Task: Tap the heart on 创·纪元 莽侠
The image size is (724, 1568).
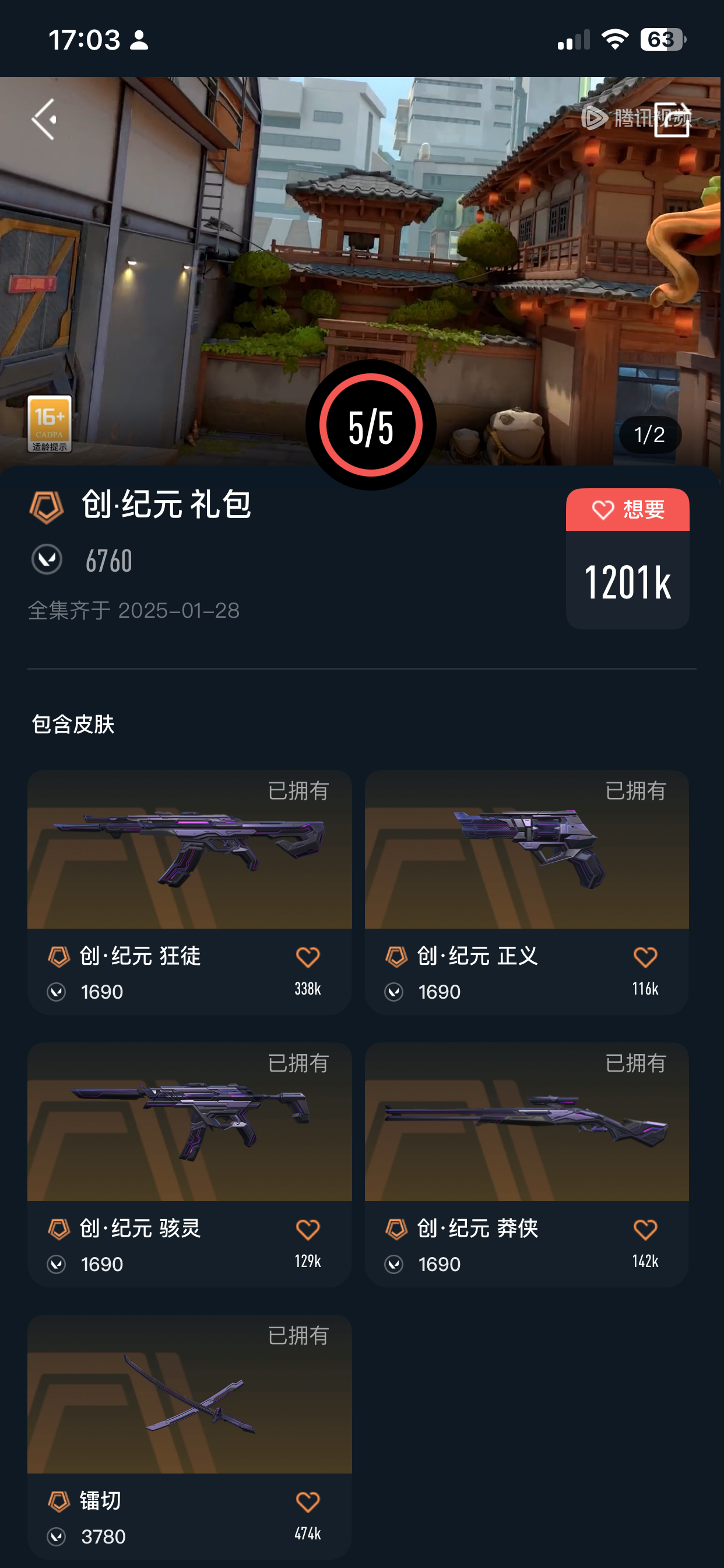Action: 645,1230
